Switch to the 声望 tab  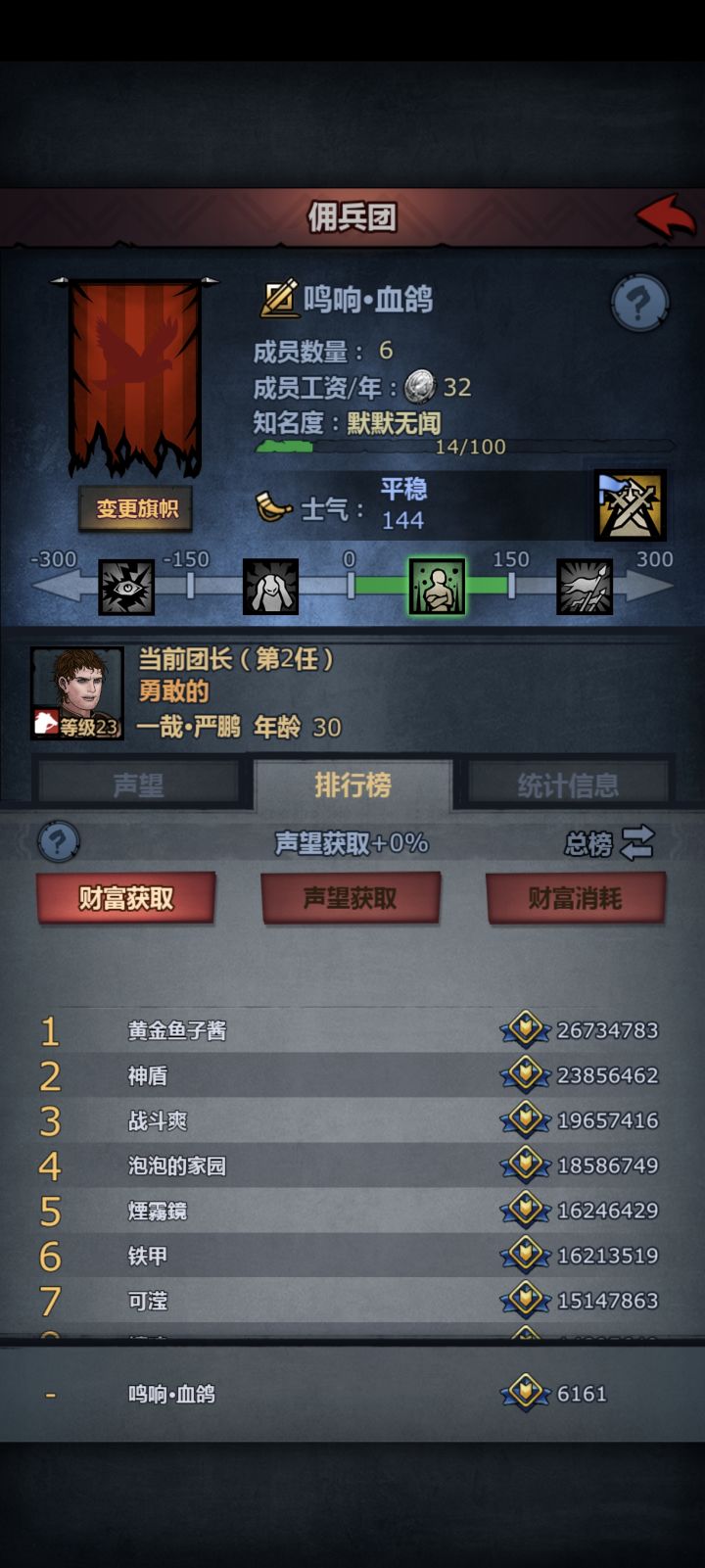[x=141, y=783]
